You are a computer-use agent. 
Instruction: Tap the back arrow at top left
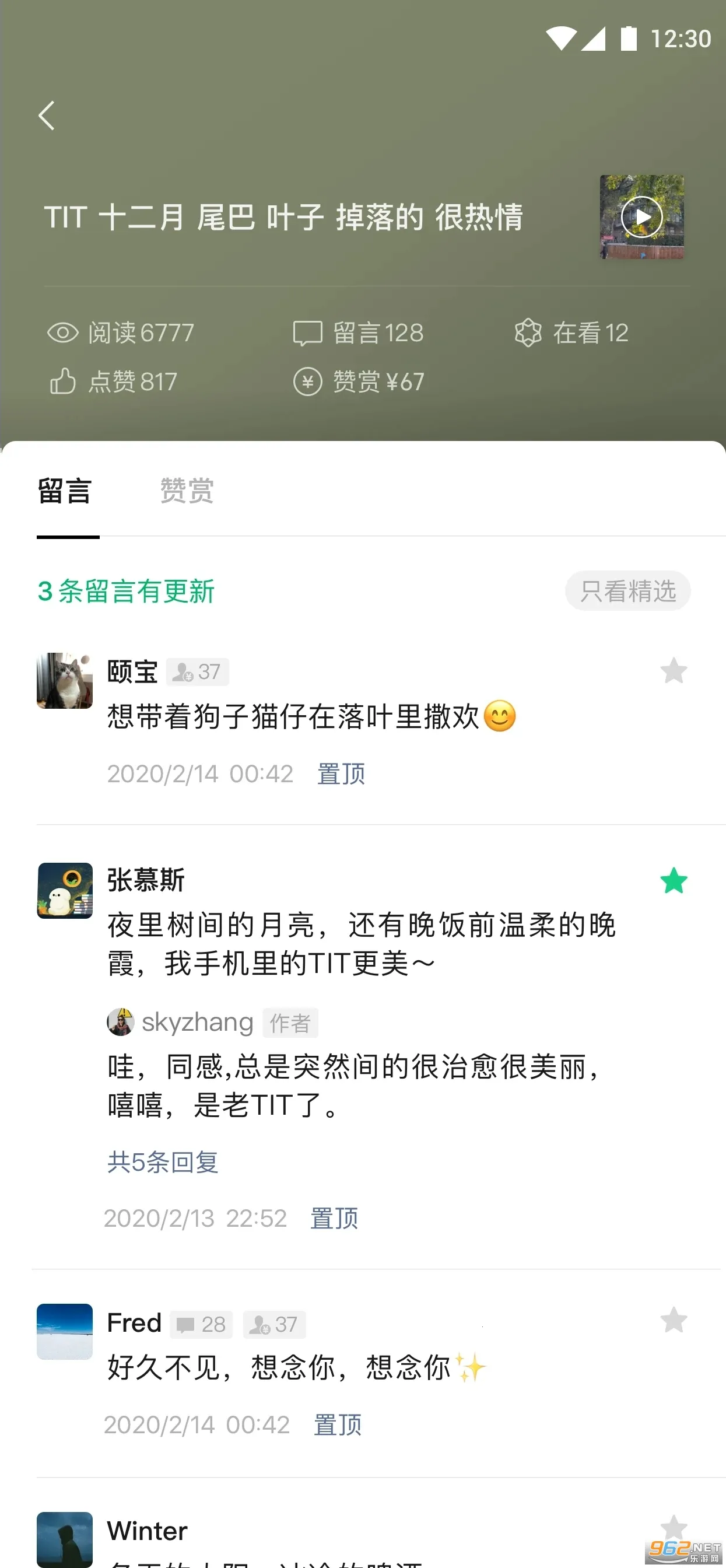[x=47, y=115]
